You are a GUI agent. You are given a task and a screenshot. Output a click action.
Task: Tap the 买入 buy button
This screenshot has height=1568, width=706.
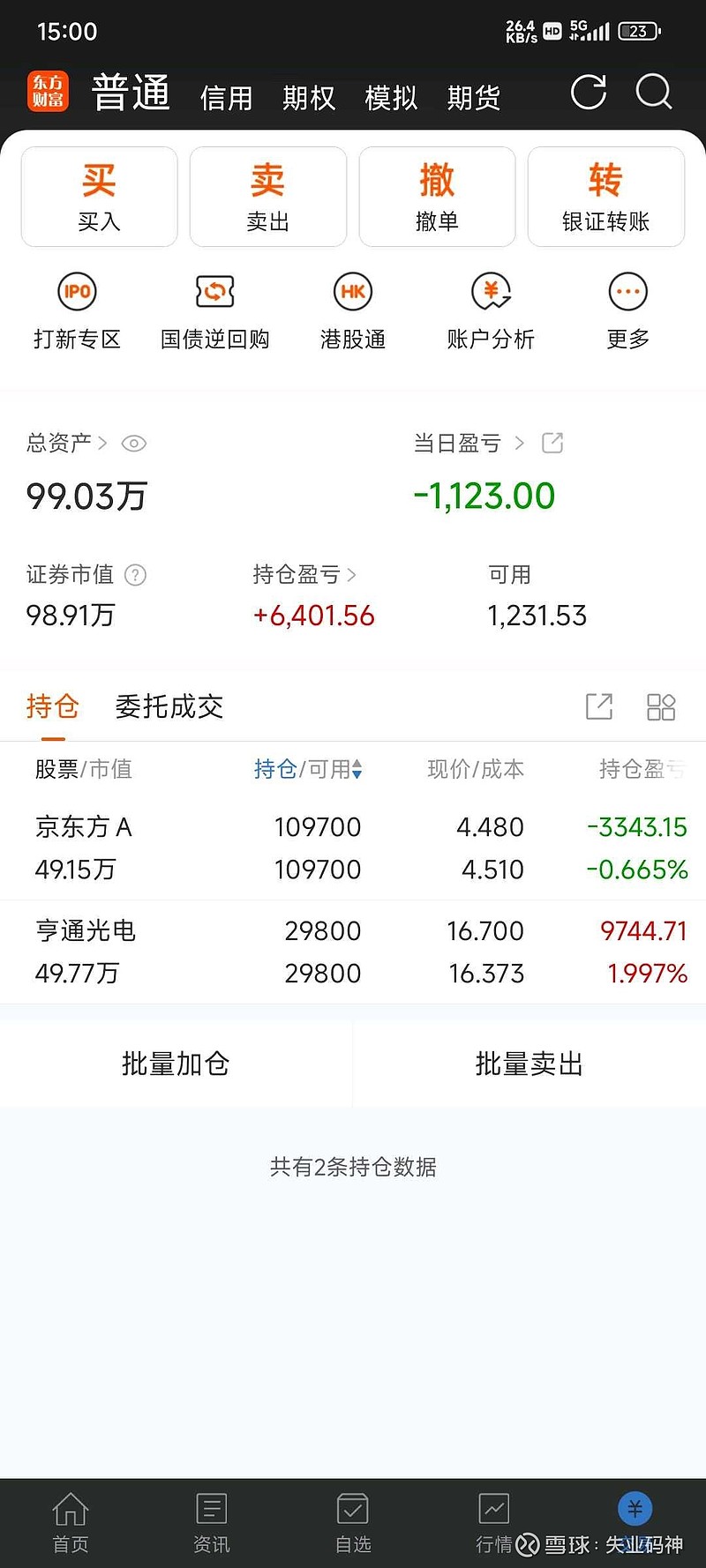(100, 197)
